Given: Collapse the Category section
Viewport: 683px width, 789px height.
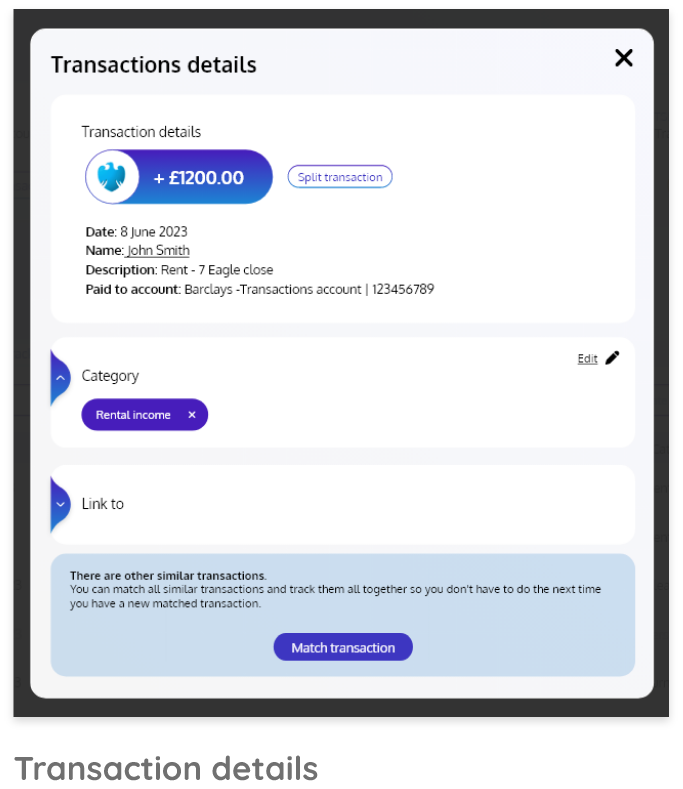Looking at the screenshot, I should 60,377.
